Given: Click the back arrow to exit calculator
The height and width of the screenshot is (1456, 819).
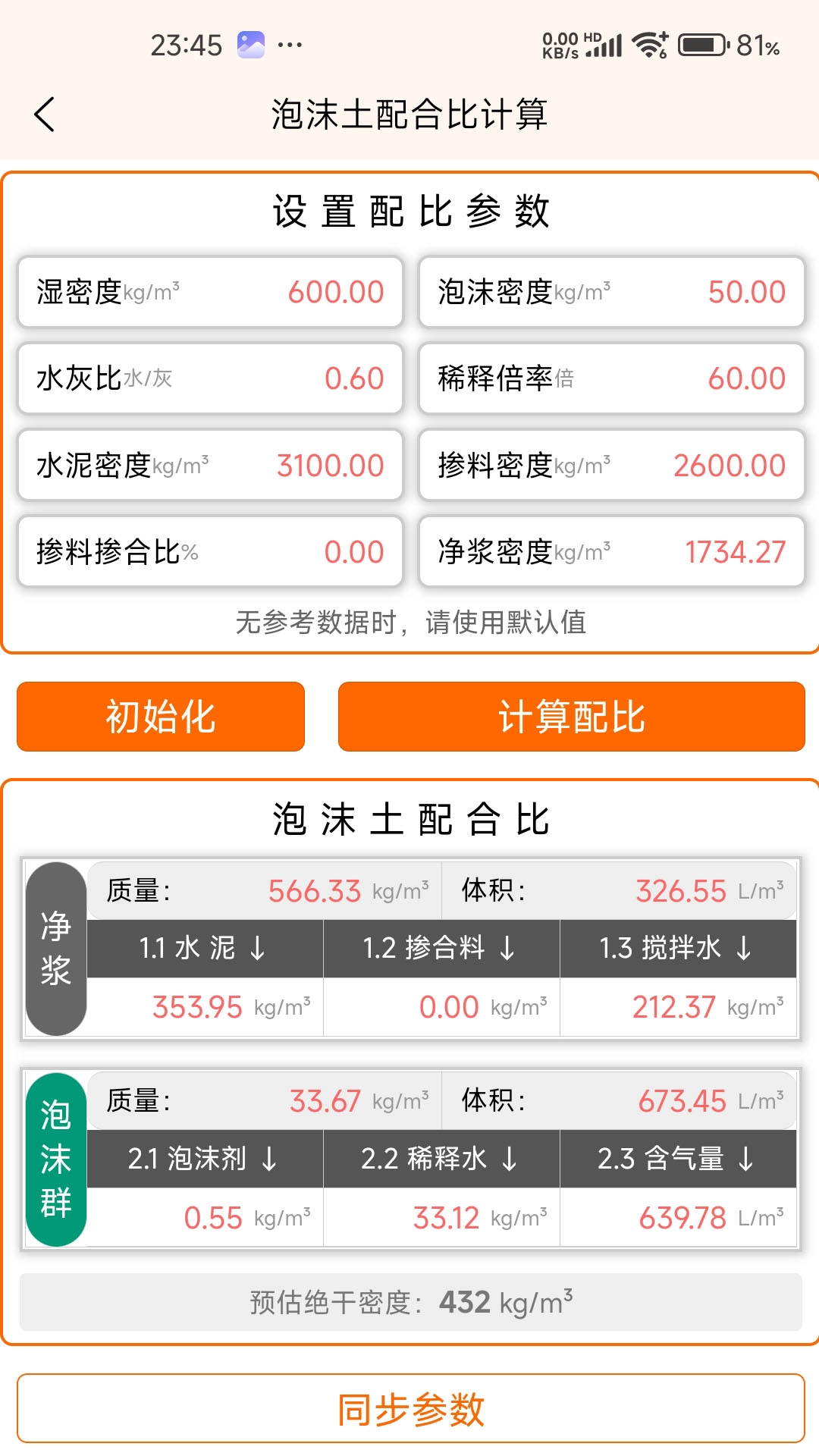Looking at the screenshot, I should (43, 114).
